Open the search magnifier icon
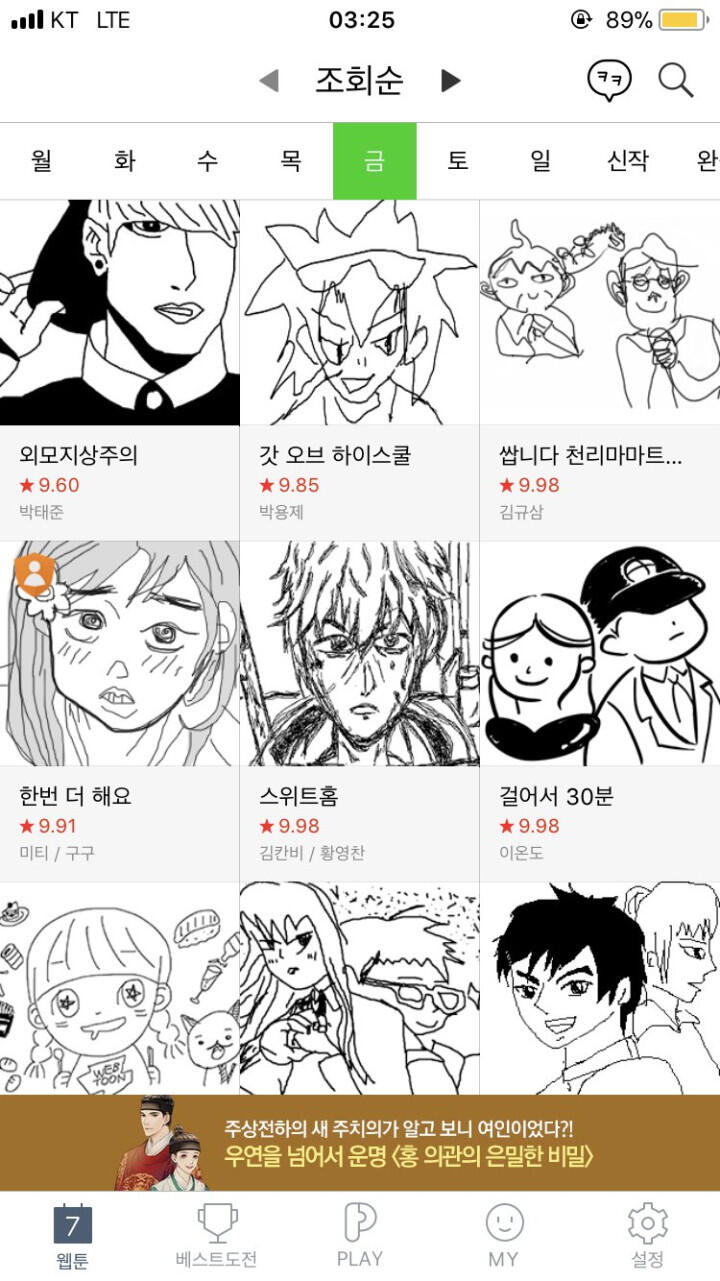Image resolution: width=720 pixels, height=1281 pixels. point(676,80)
